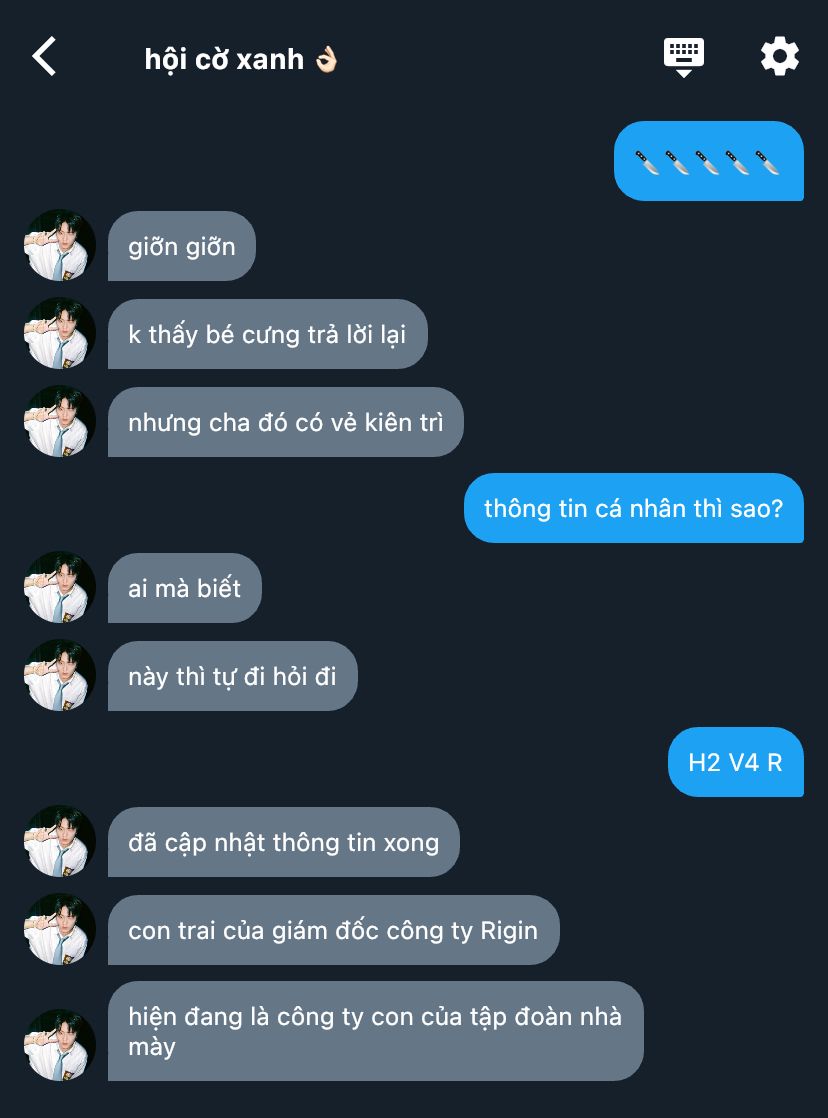The height and width of the screenshot is (1118, 828).
Task: Open chat settings via the gear icon
Action: tap(779, 57)
